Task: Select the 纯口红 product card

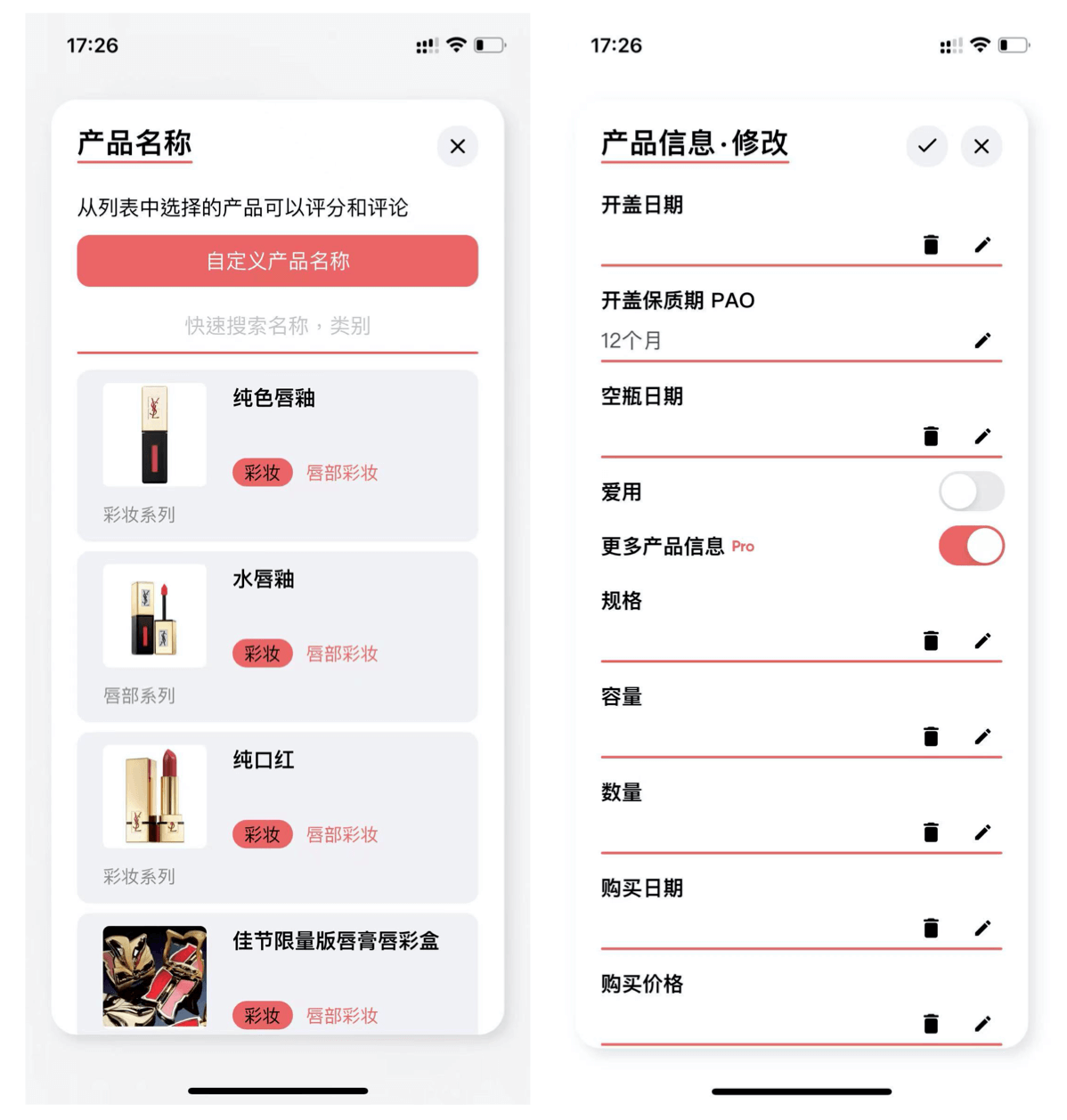Action: (277, 816)
